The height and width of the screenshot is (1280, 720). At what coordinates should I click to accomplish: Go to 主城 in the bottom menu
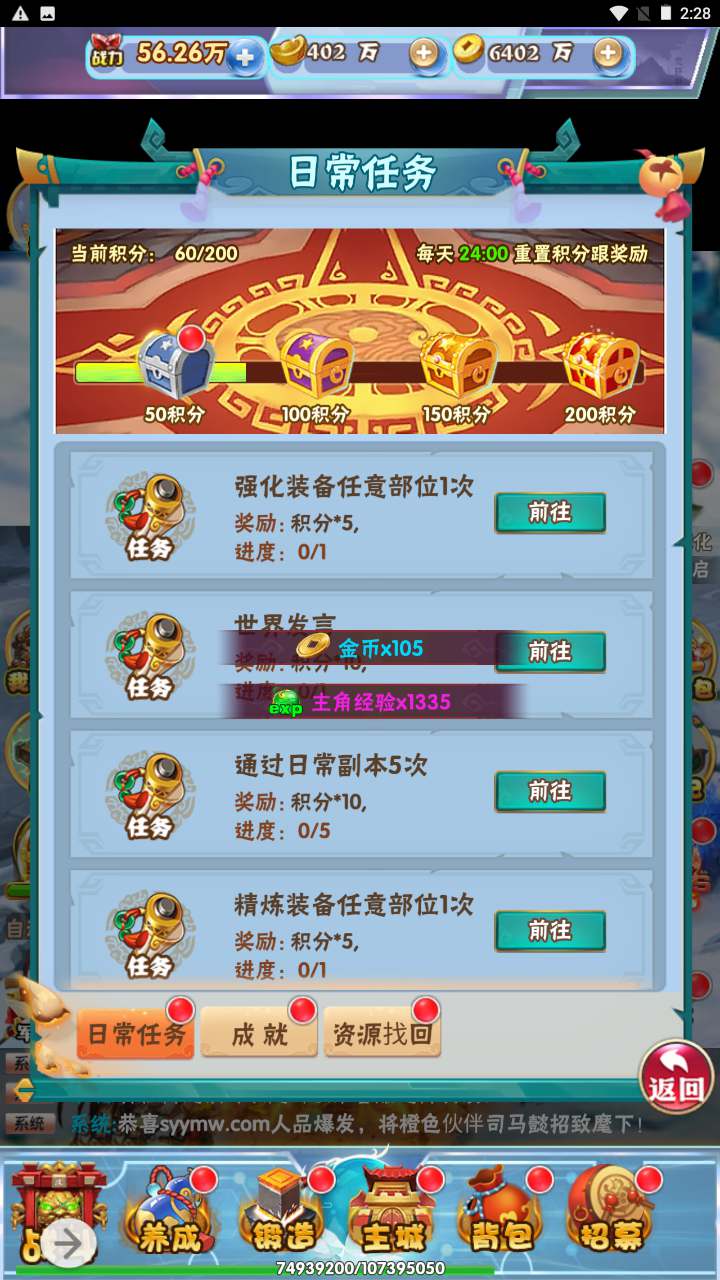(395, 1212)
